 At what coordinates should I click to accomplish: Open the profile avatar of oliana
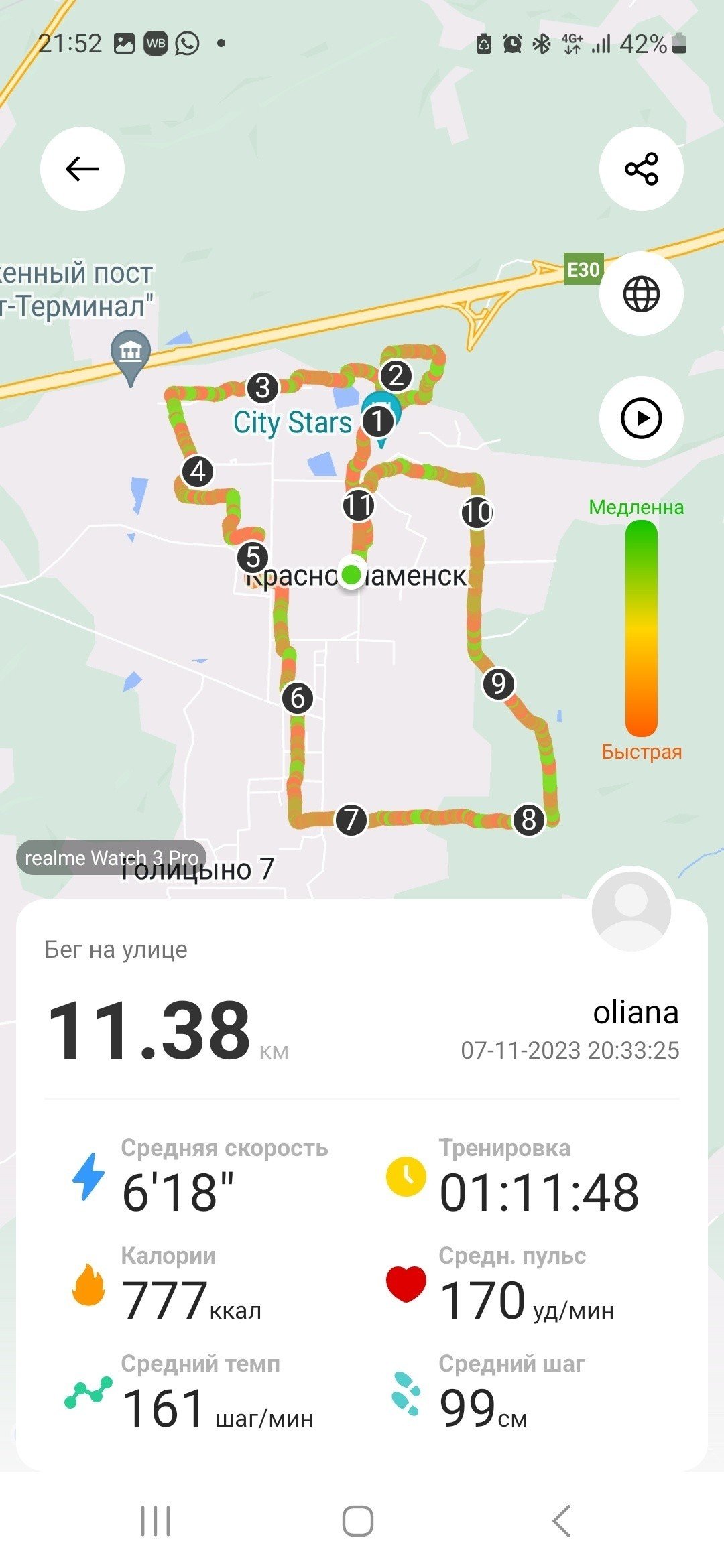(x=631, y=911)
